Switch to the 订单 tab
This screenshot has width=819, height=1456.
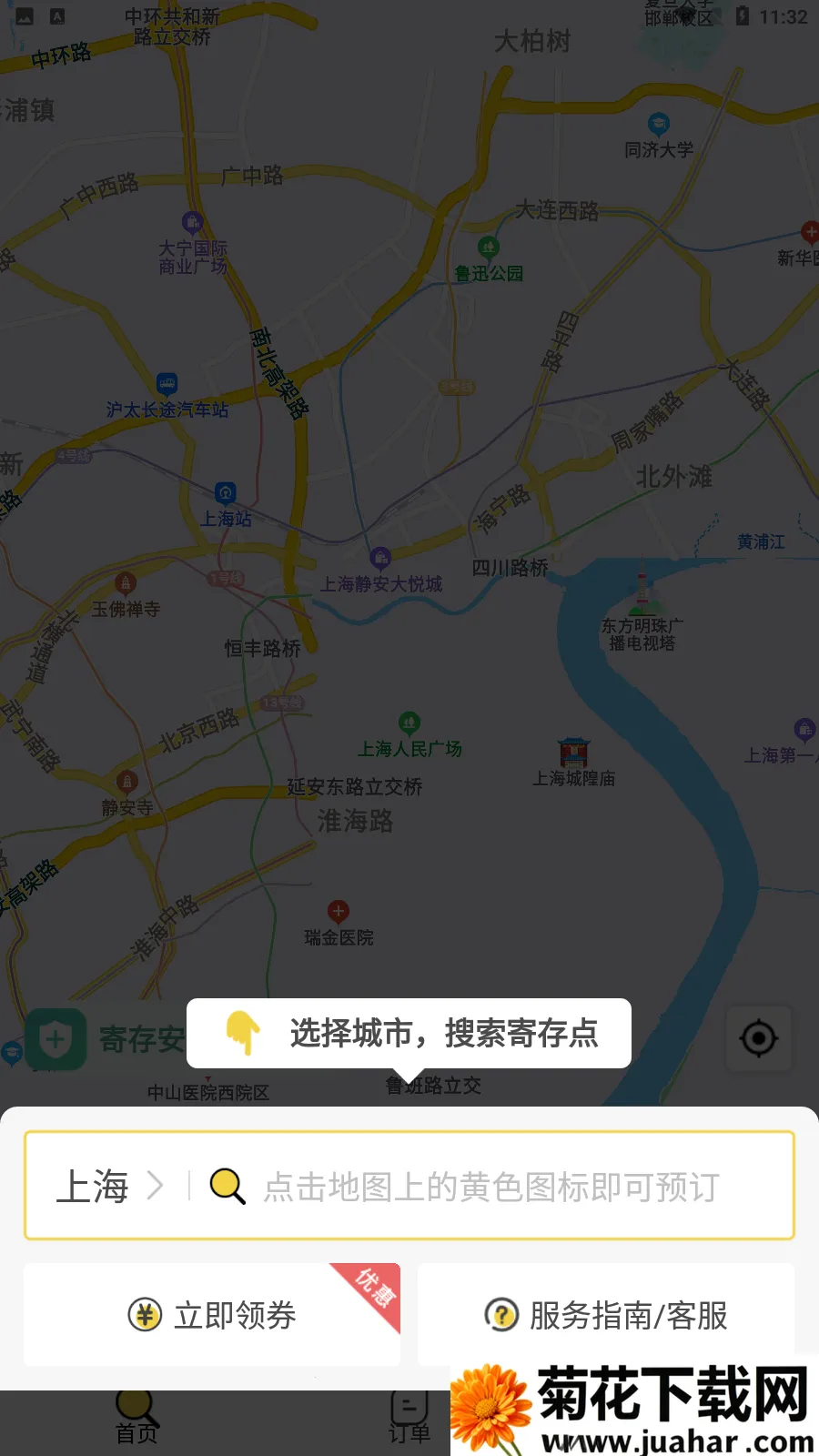point(409,1418)
